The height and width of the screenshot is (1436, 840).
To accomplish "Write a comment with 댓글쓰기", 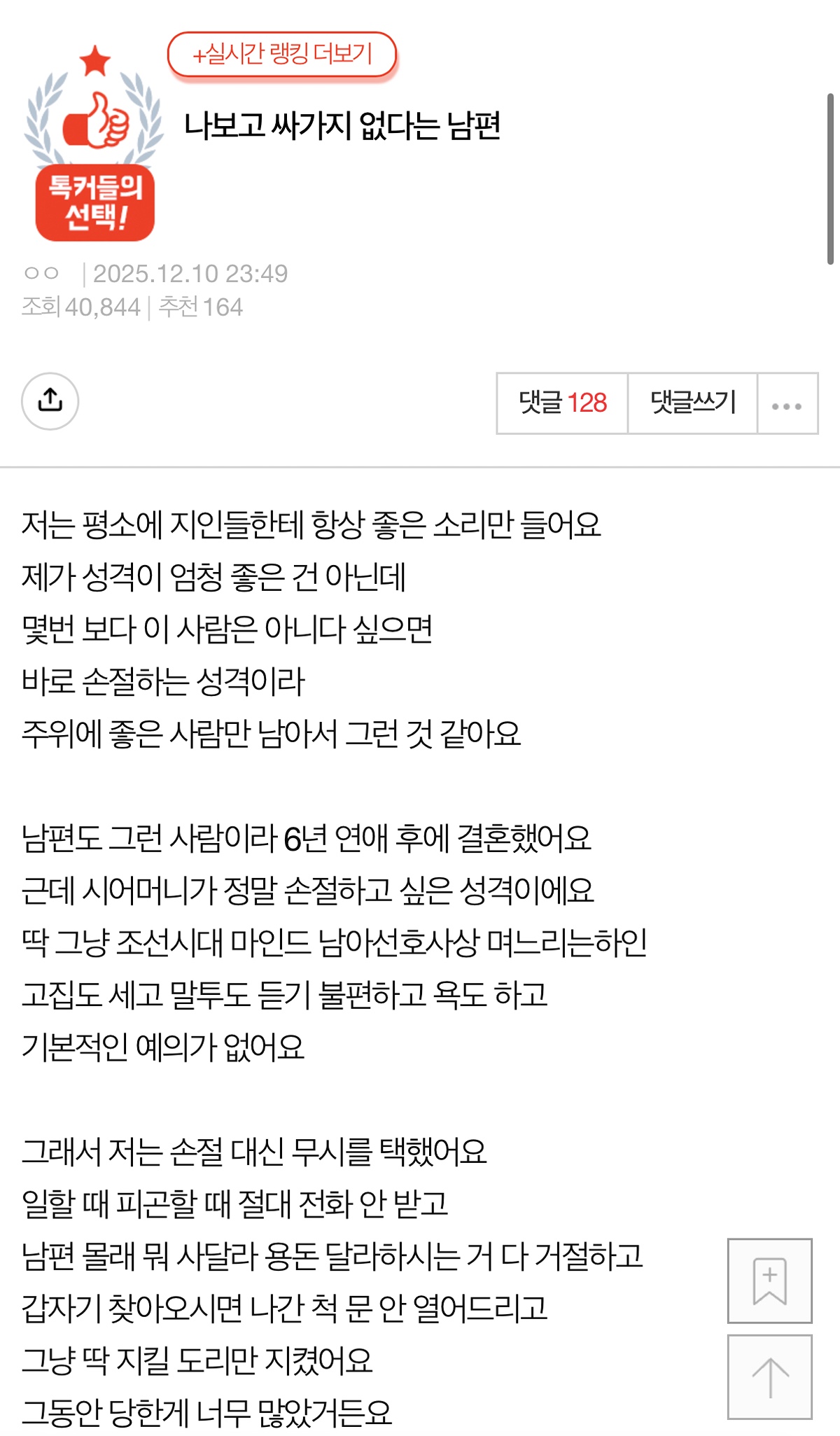I will point(692,403).
